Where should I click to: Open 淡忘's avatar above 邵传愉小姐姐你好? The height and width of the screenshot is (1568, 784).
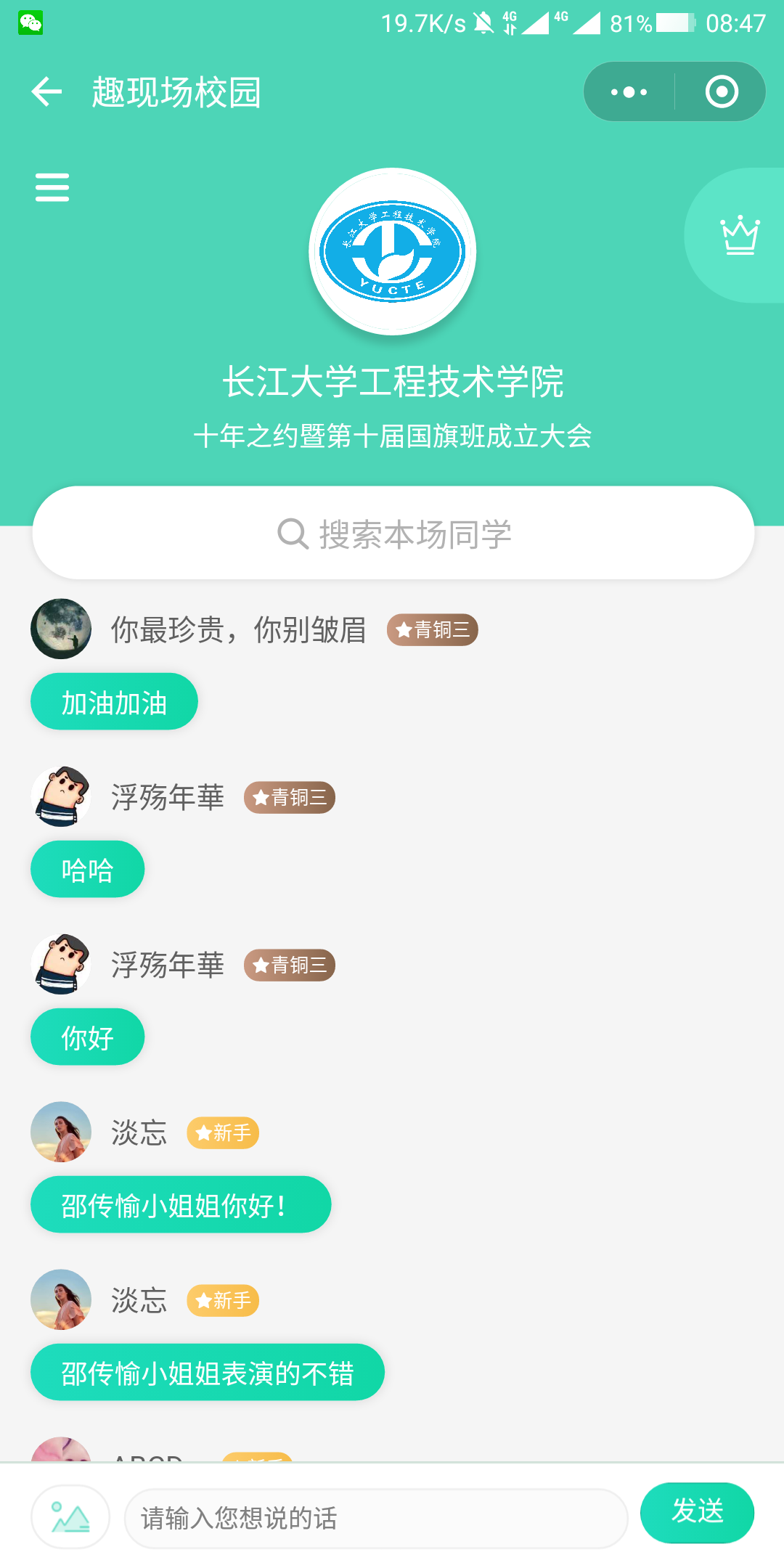pyautogui.click(x=61, y=1132)
